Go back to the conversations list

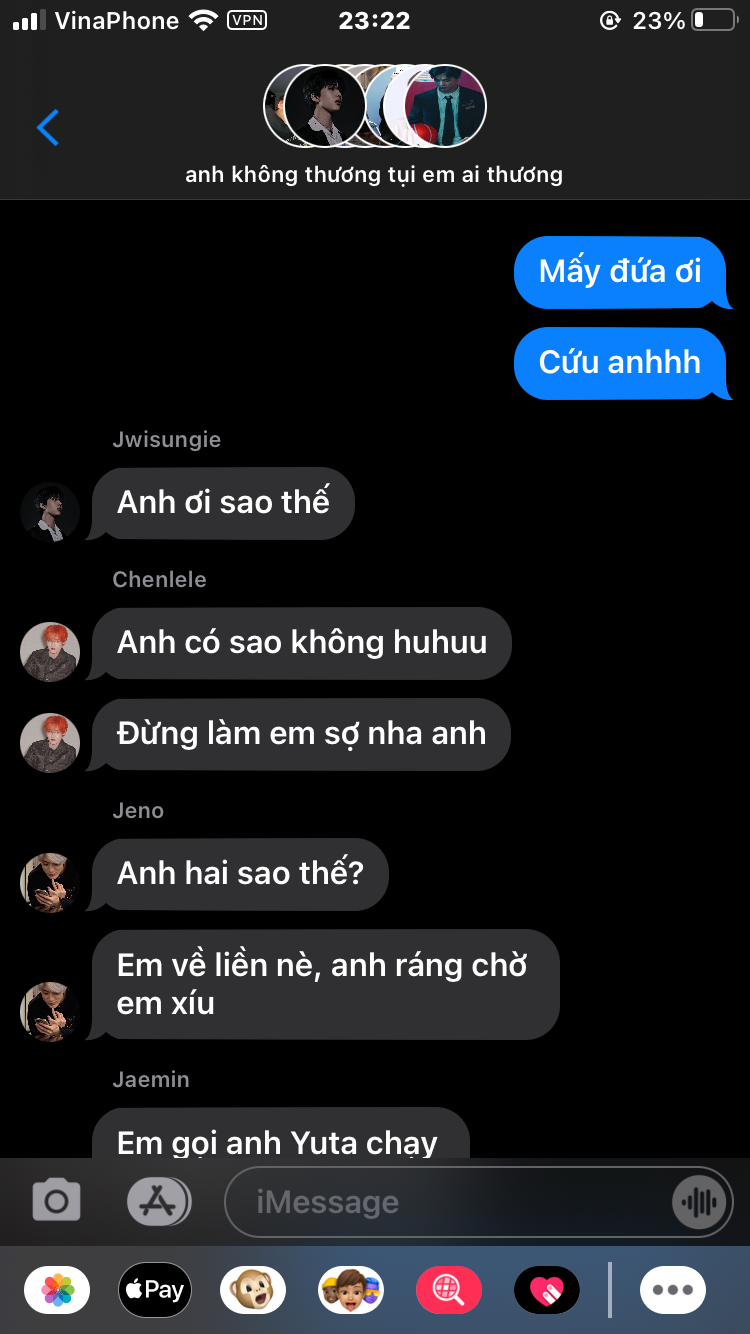click(48, 128)
